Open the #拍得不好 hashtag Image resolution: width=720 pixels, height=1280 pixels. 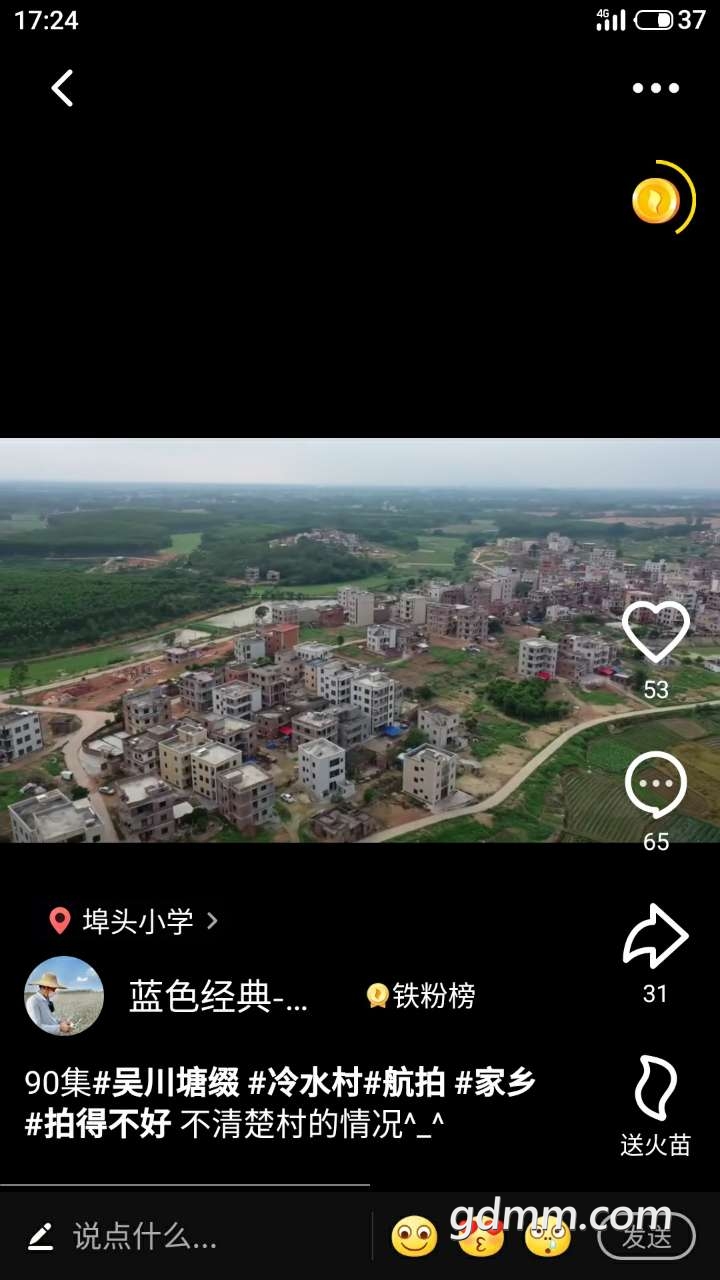pos(98,1125)
